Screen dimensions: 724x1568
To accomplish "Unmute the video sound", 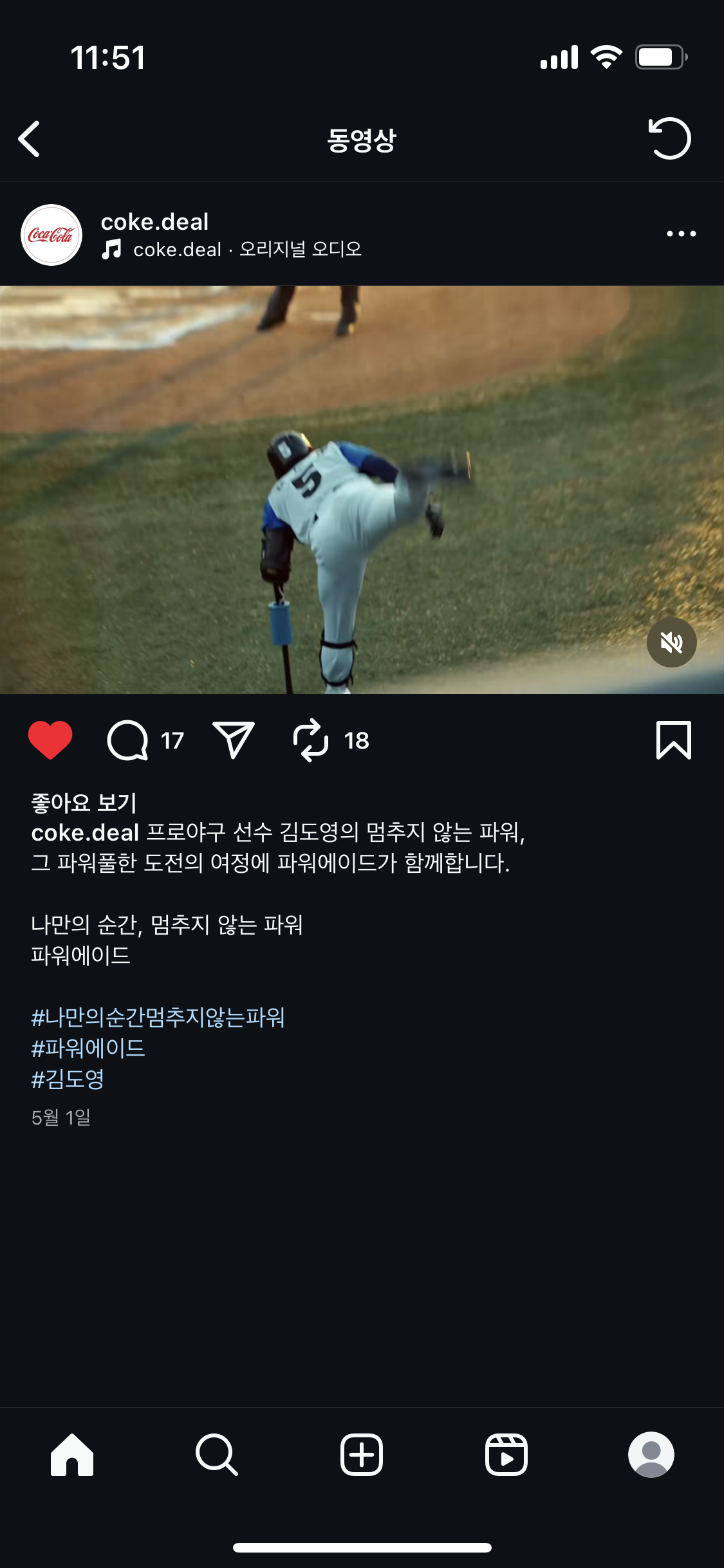I will (671, 642).
